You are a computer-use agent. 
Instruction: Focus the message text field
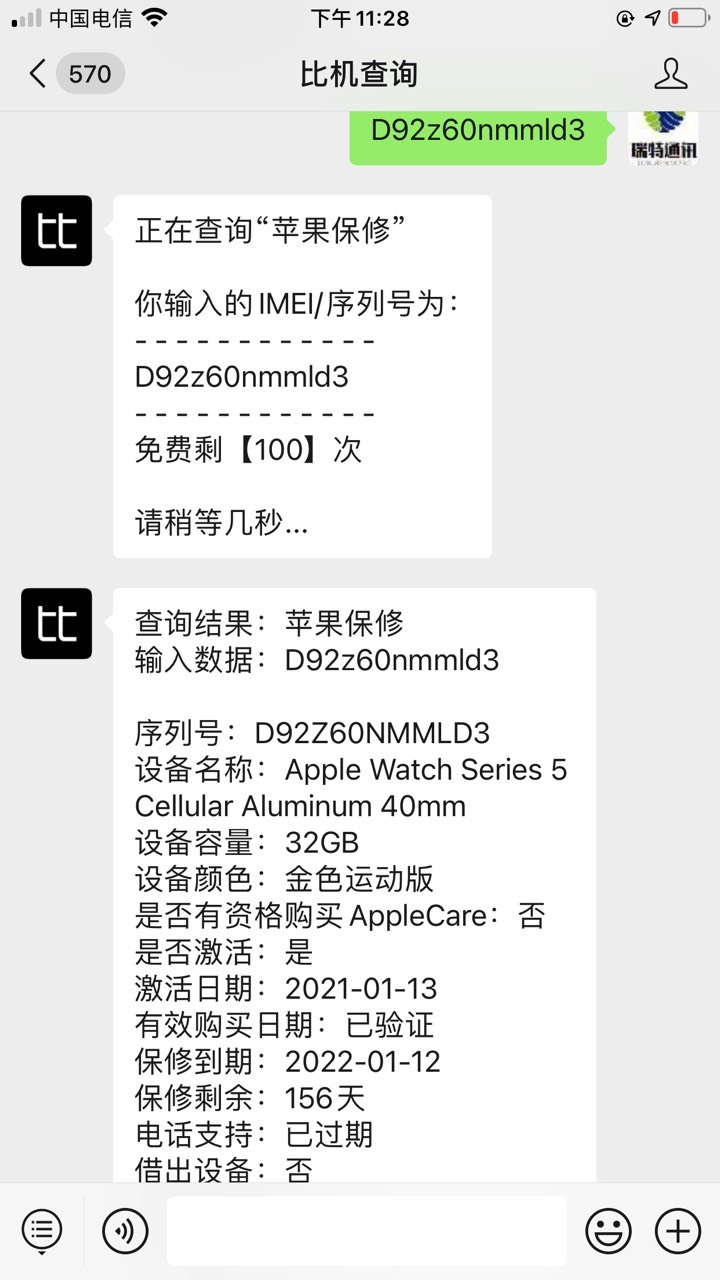tap(366, 1230)
